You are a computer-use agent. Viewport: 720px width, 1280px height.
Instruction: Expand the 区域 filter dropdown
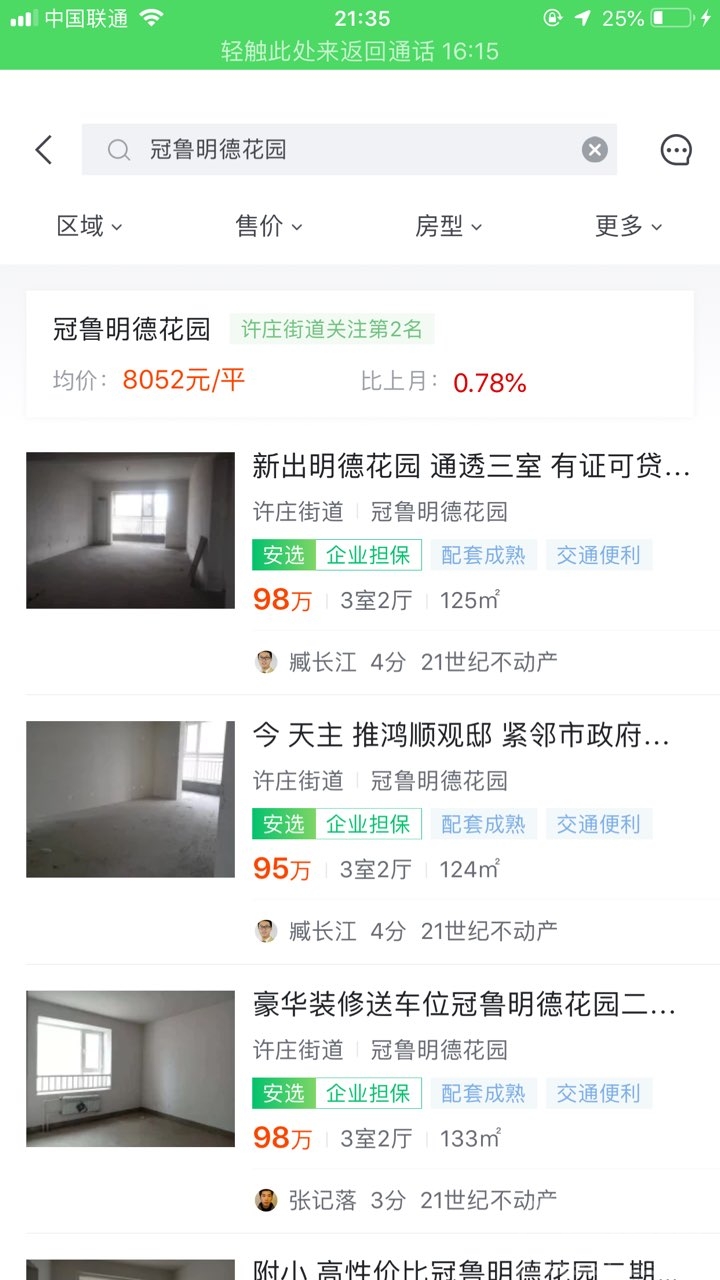click(89, 226)
